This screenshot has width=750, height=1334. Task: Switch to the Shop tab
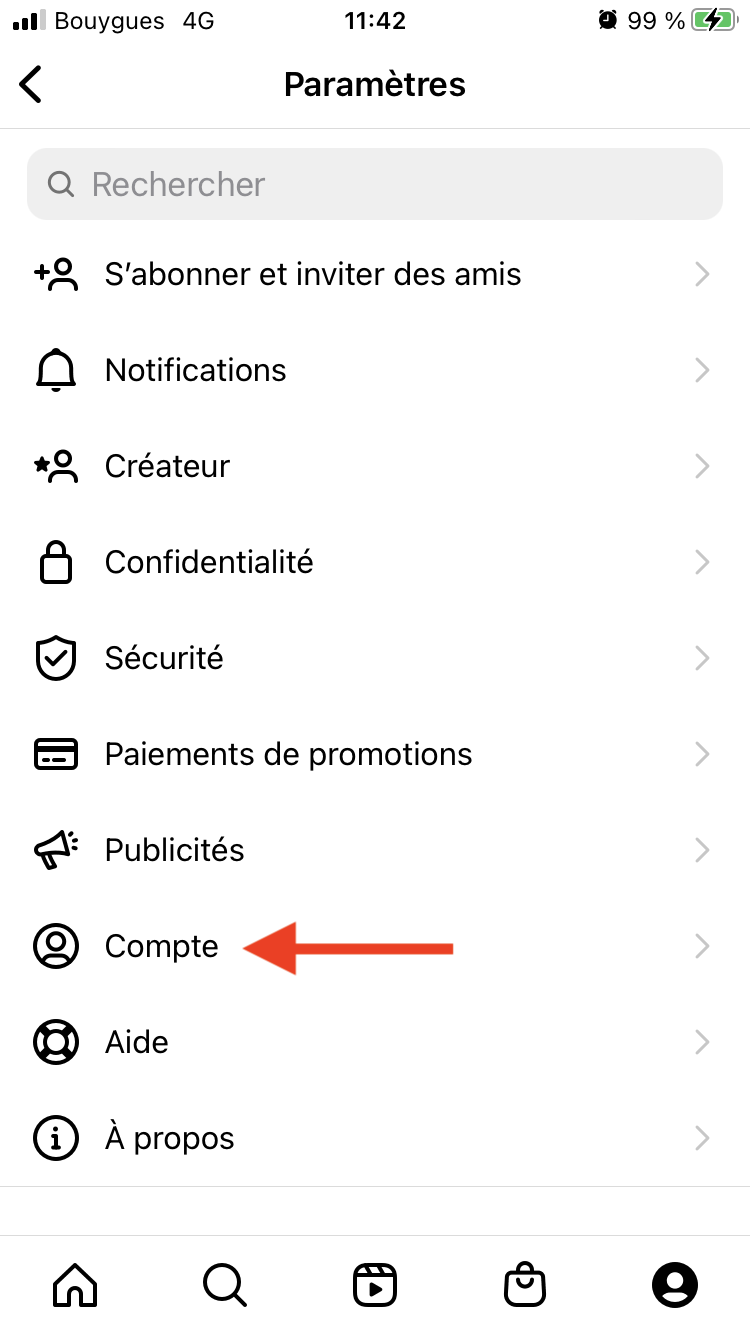point(525,1284)
